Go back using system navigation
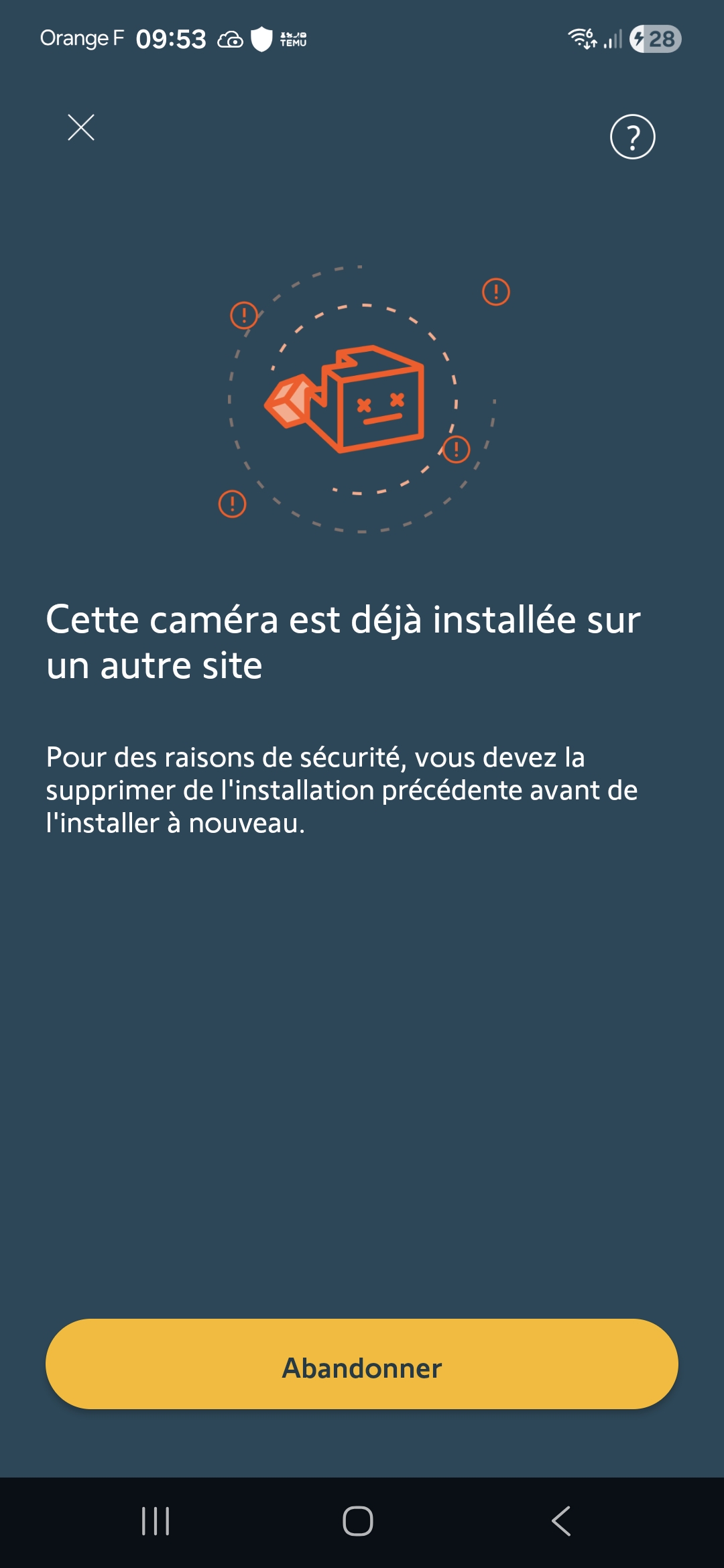The image size is (724, 1568). (561, 1521)
